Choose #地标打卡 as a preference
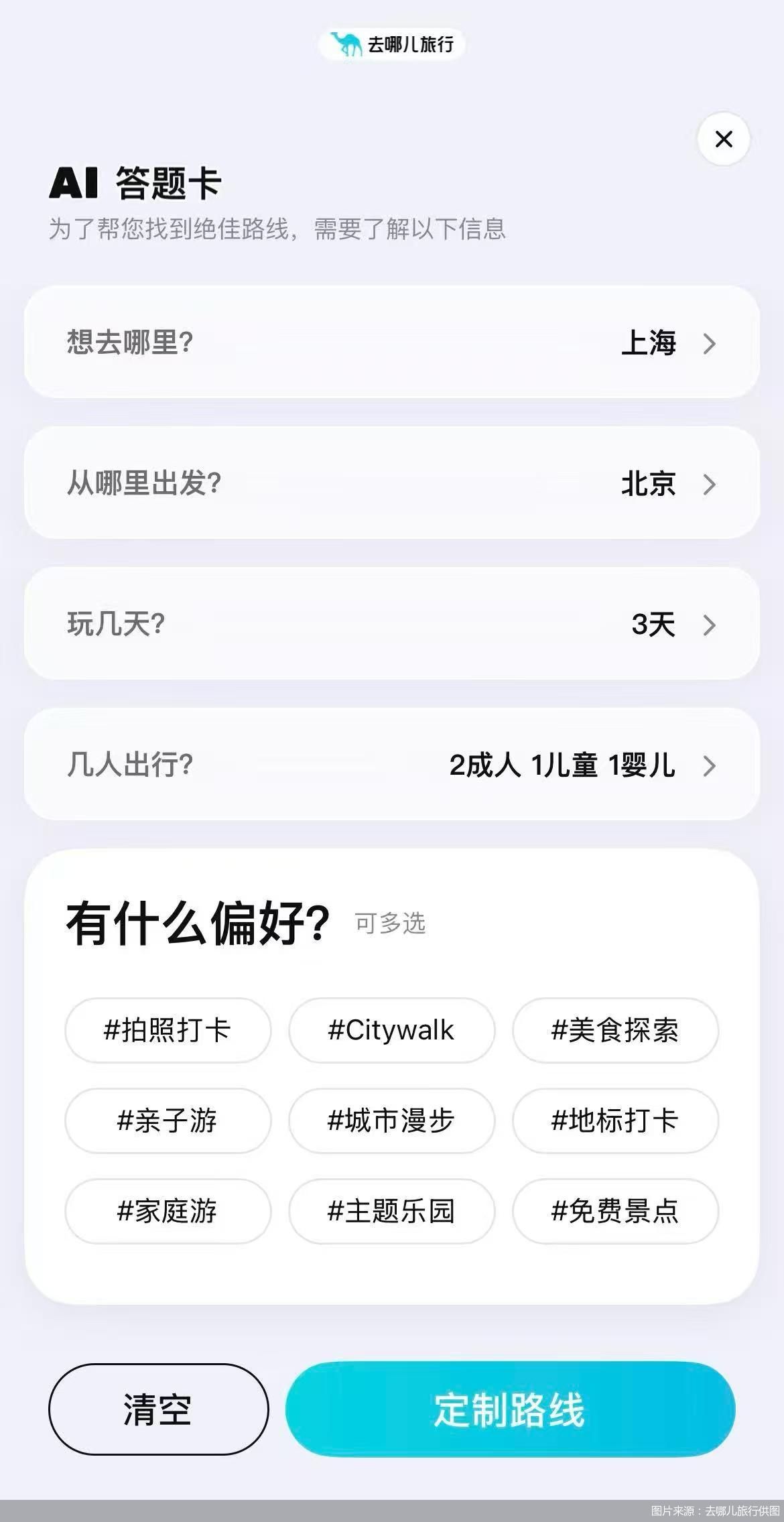This screenshot has width=784, height=1522. (615, 1121)
